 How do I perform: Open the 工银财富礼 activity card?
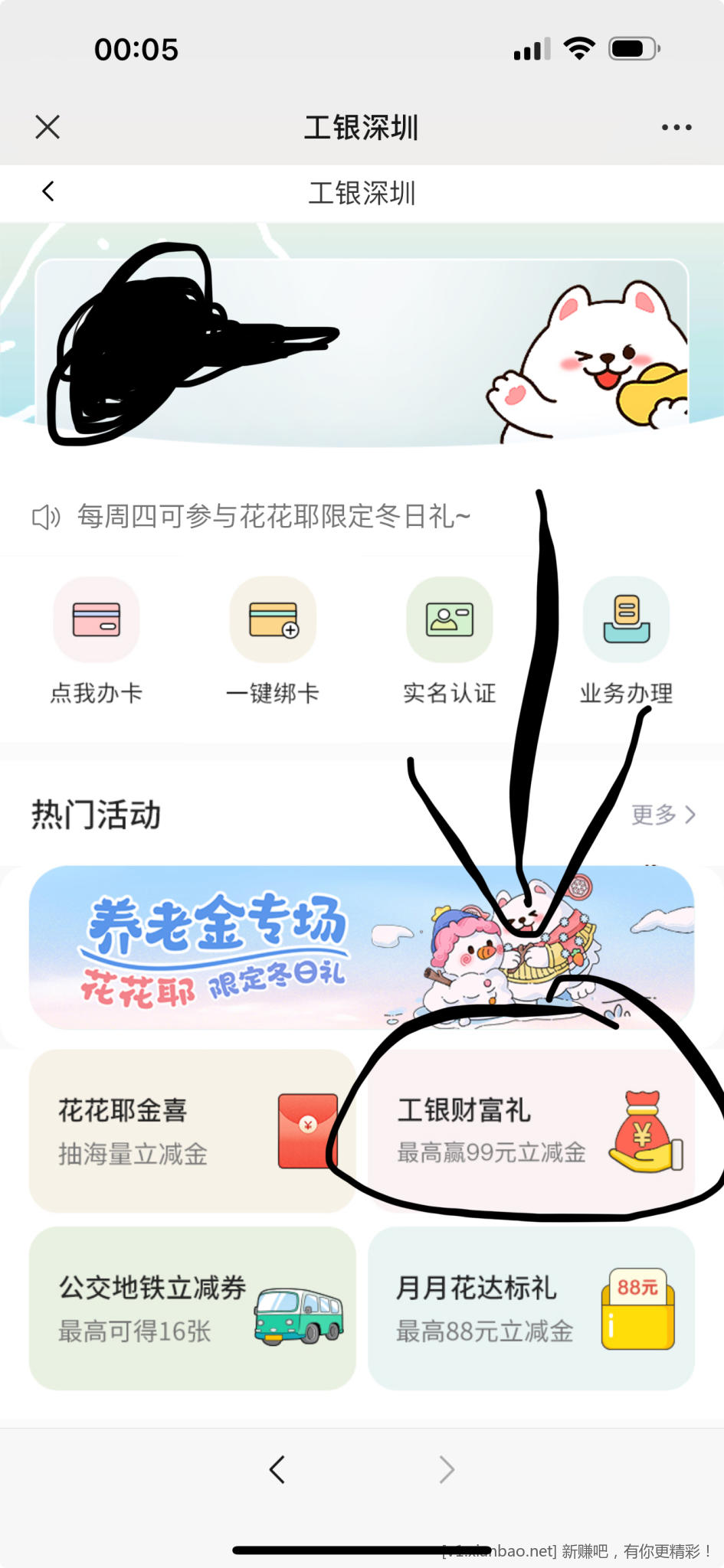tap(531, 1131)
